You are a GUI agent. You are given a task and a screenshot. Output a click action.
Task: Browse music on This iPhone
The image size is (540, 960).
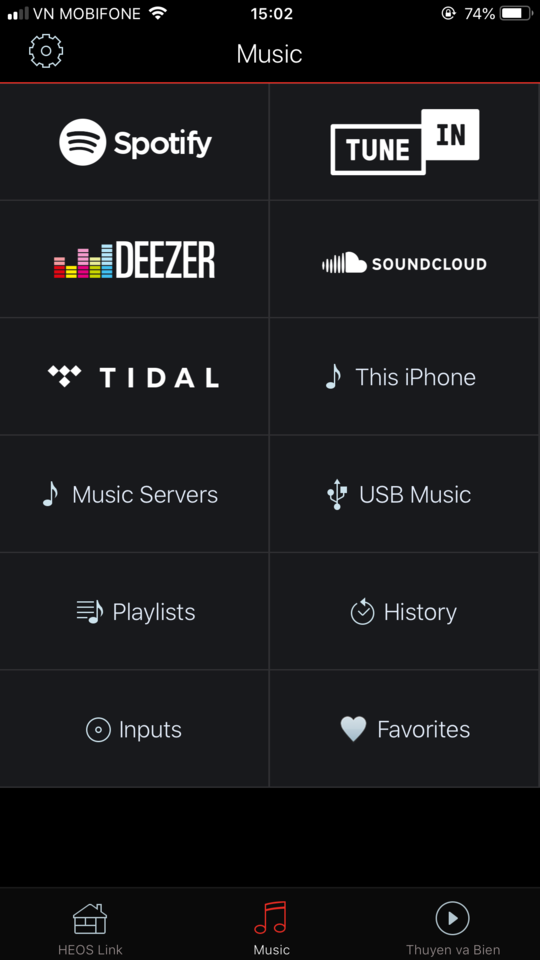[x=405, y=377]
